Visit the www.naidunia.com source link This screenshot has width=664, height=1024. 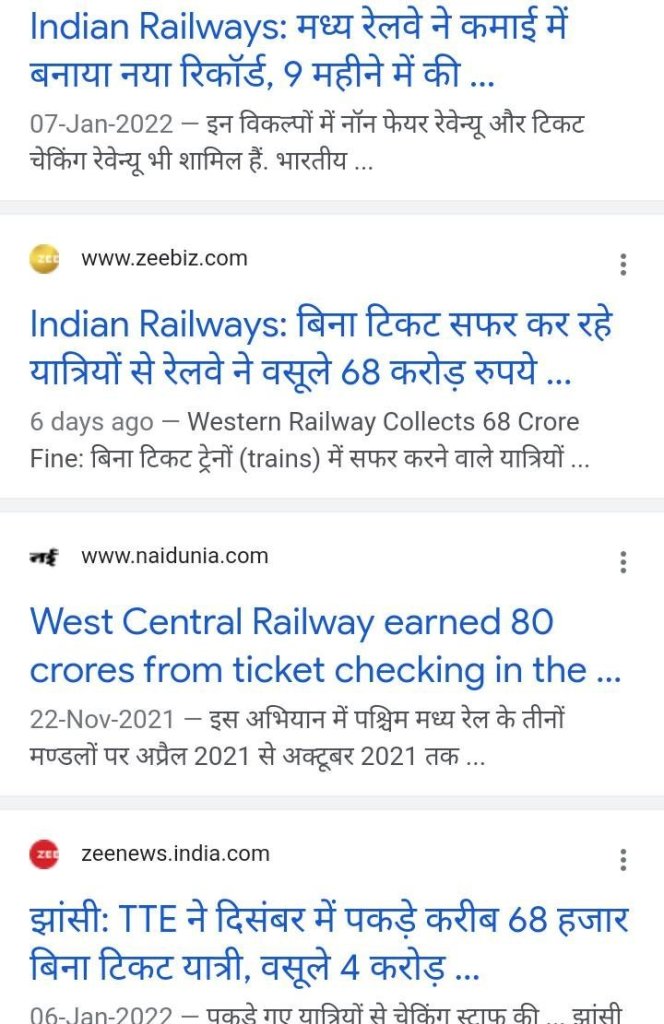click(174, 556)
